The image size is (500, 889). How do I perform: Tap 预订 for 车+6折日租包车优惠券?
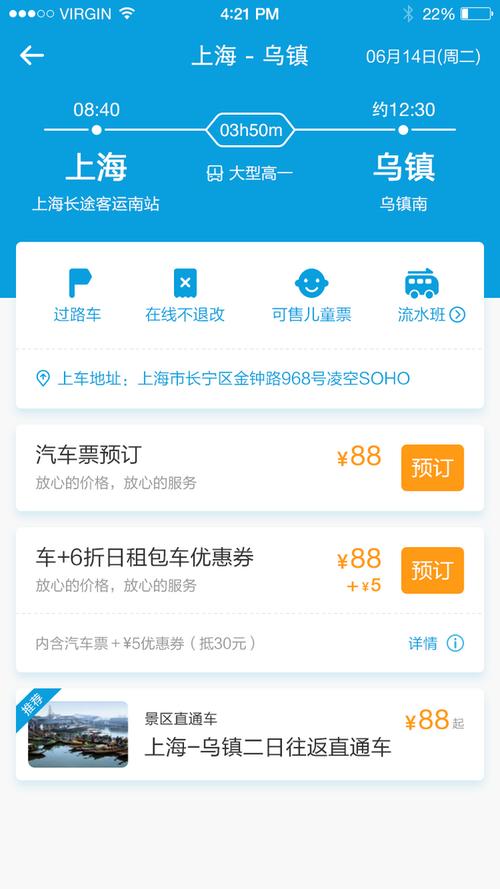tap(432, 570)
